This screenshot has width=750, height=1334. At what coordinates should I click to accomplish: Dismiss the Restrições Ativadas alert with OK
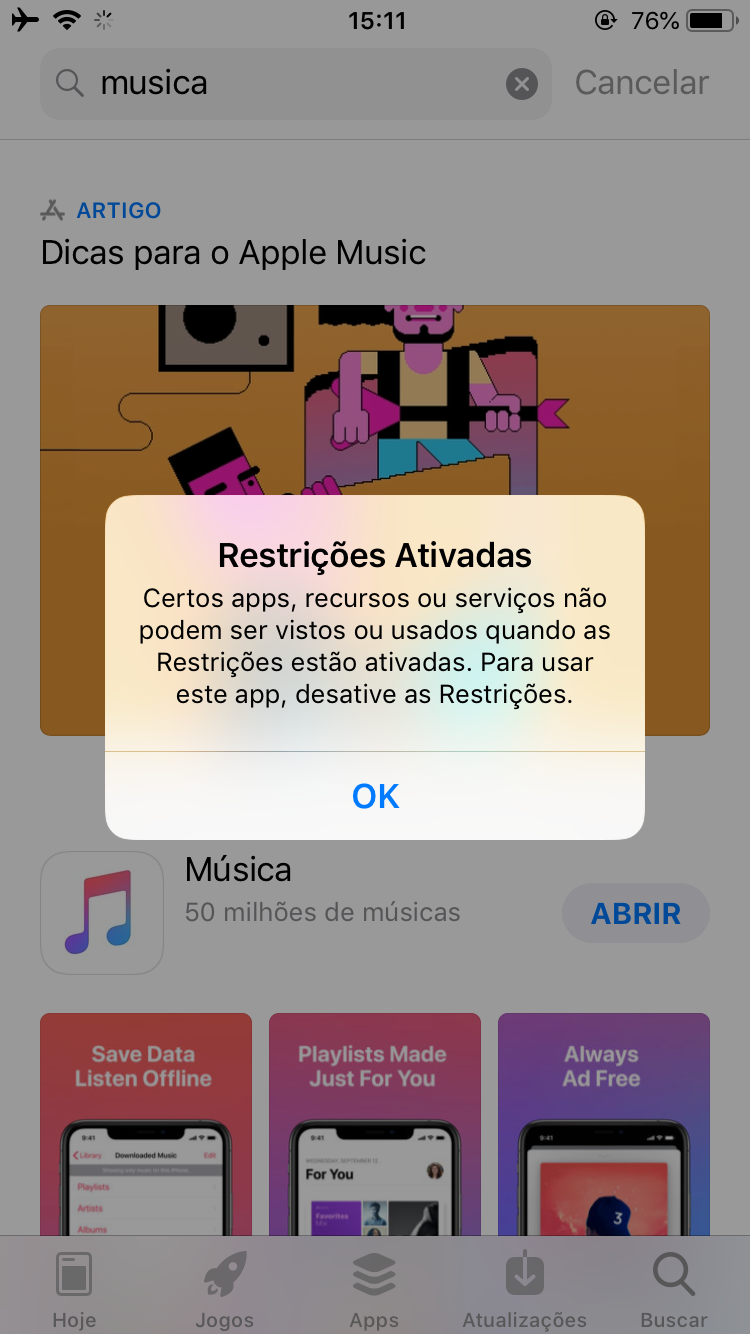[x=375, y=796]
